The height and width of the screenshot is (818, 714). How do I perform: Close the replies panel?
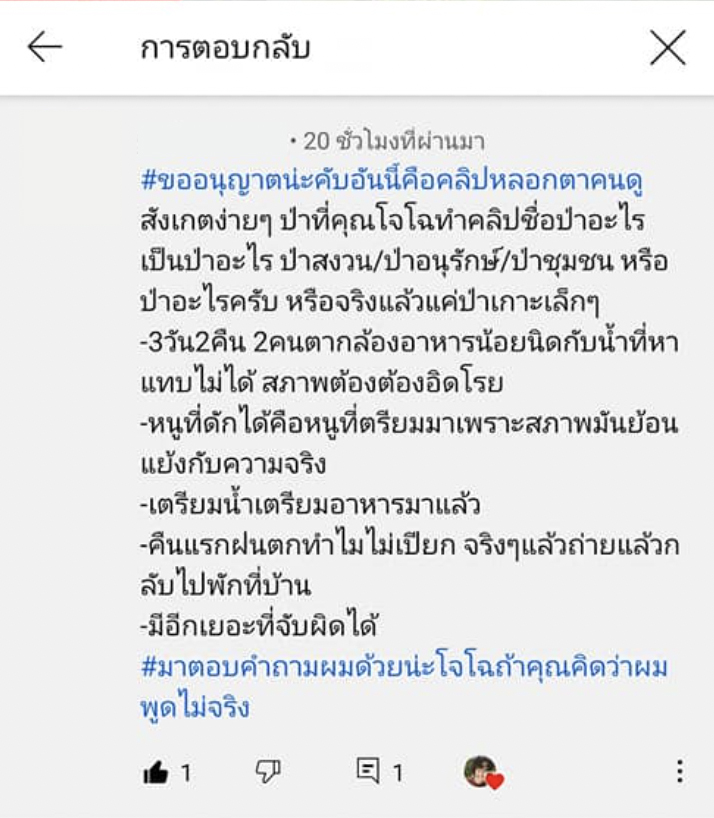(x=667, y=47)
